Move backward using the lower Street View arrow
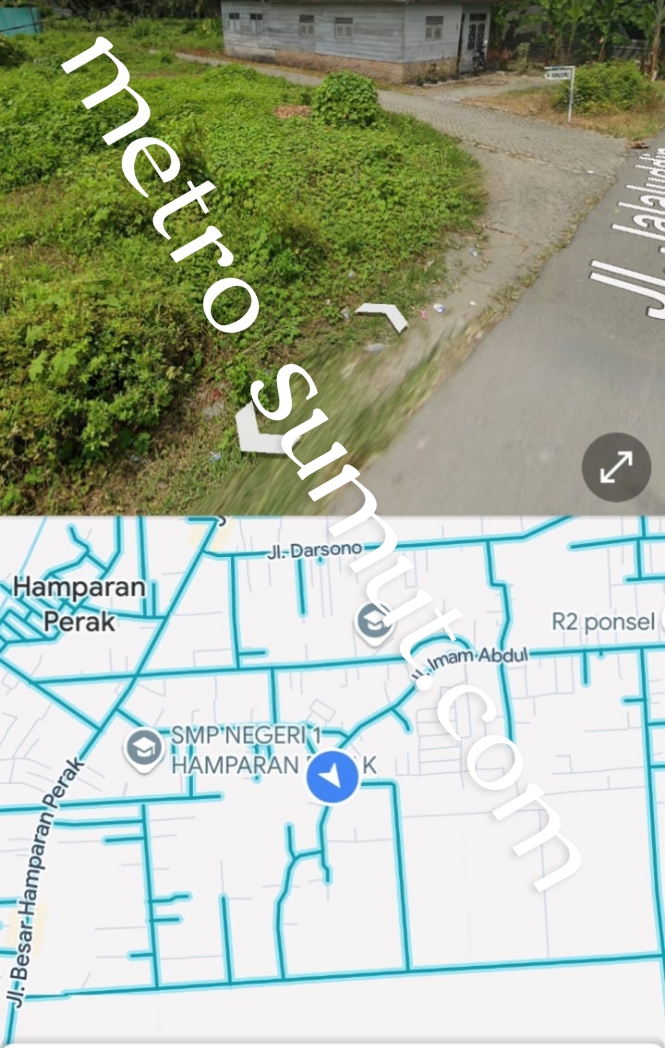Image resolution: width=665 pixels, height=1048 pixels. click(x=259, y=431)
